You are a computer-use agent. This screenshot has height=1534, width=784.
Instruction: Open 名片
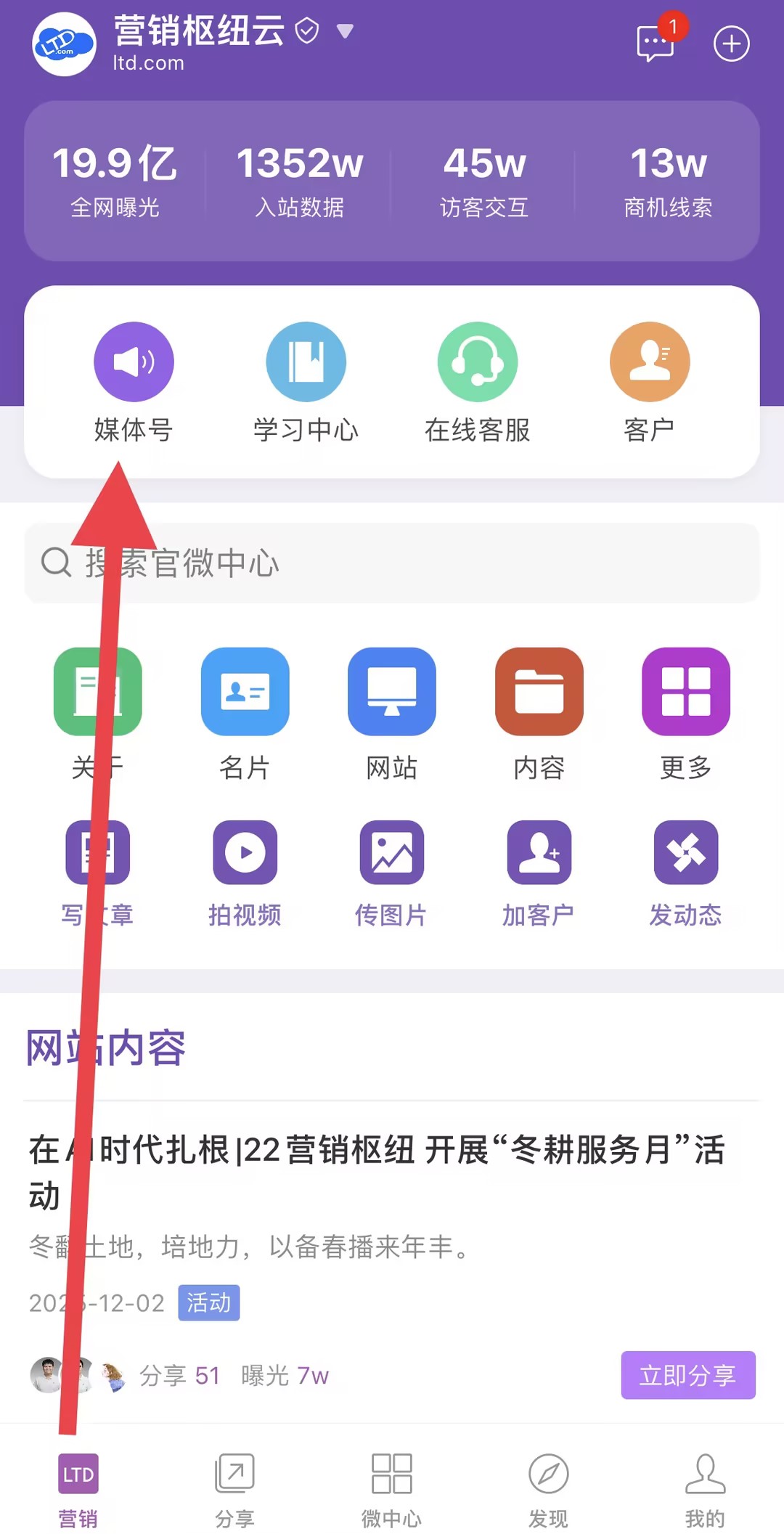245,713
